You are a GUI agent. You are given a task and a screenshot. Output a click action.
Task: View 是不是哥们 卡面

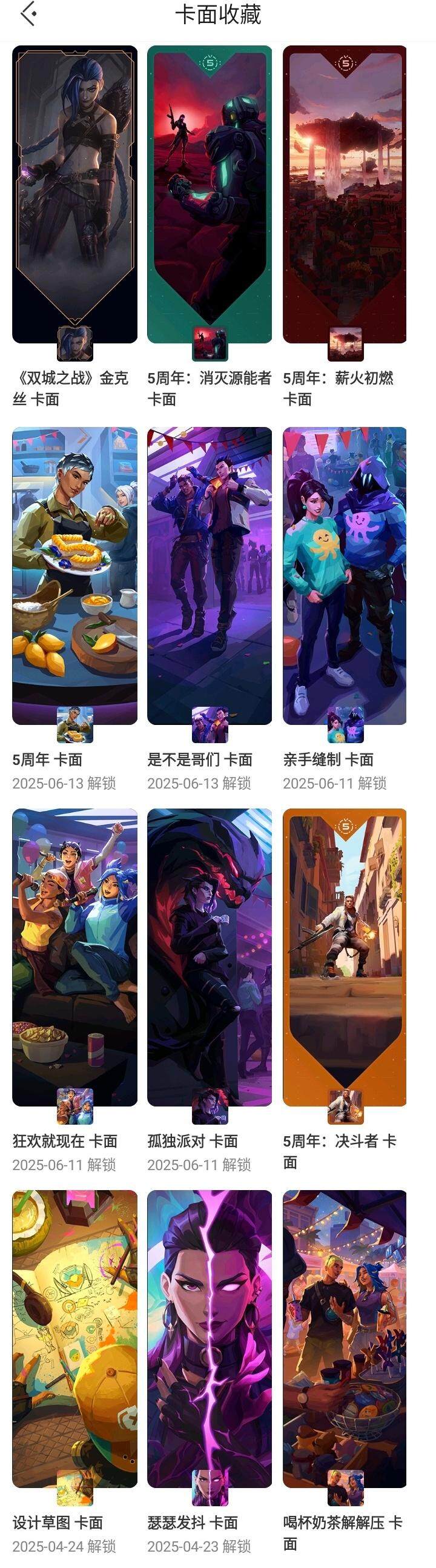point(210,575)
